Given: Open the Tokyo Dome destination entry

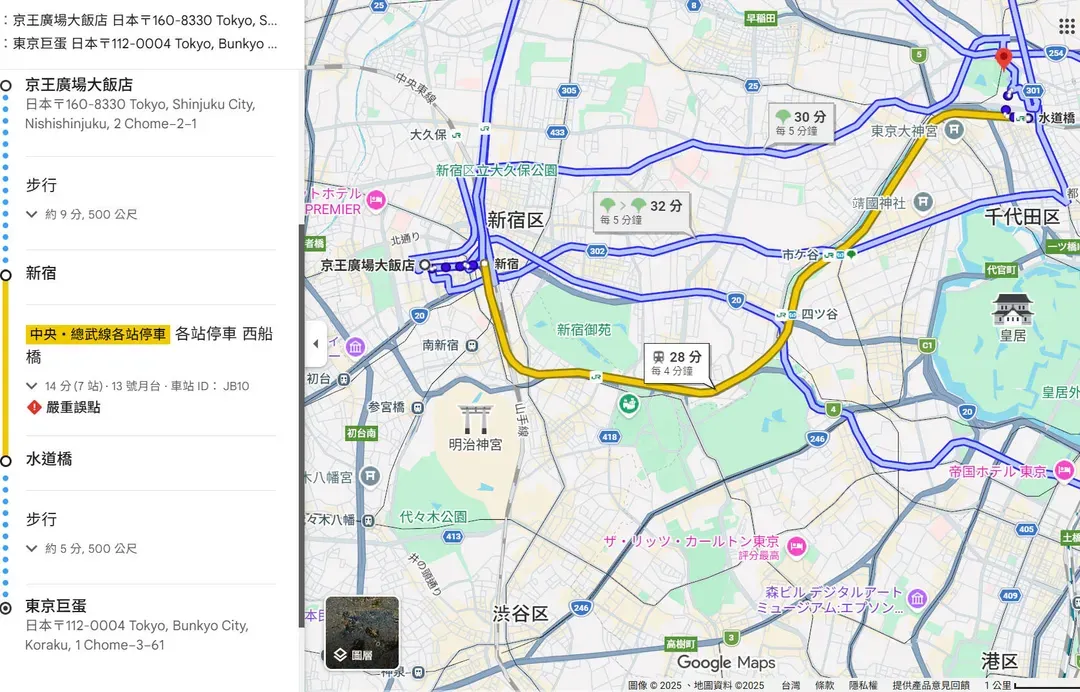Looking at the screenshot, I should click(56, 606).
